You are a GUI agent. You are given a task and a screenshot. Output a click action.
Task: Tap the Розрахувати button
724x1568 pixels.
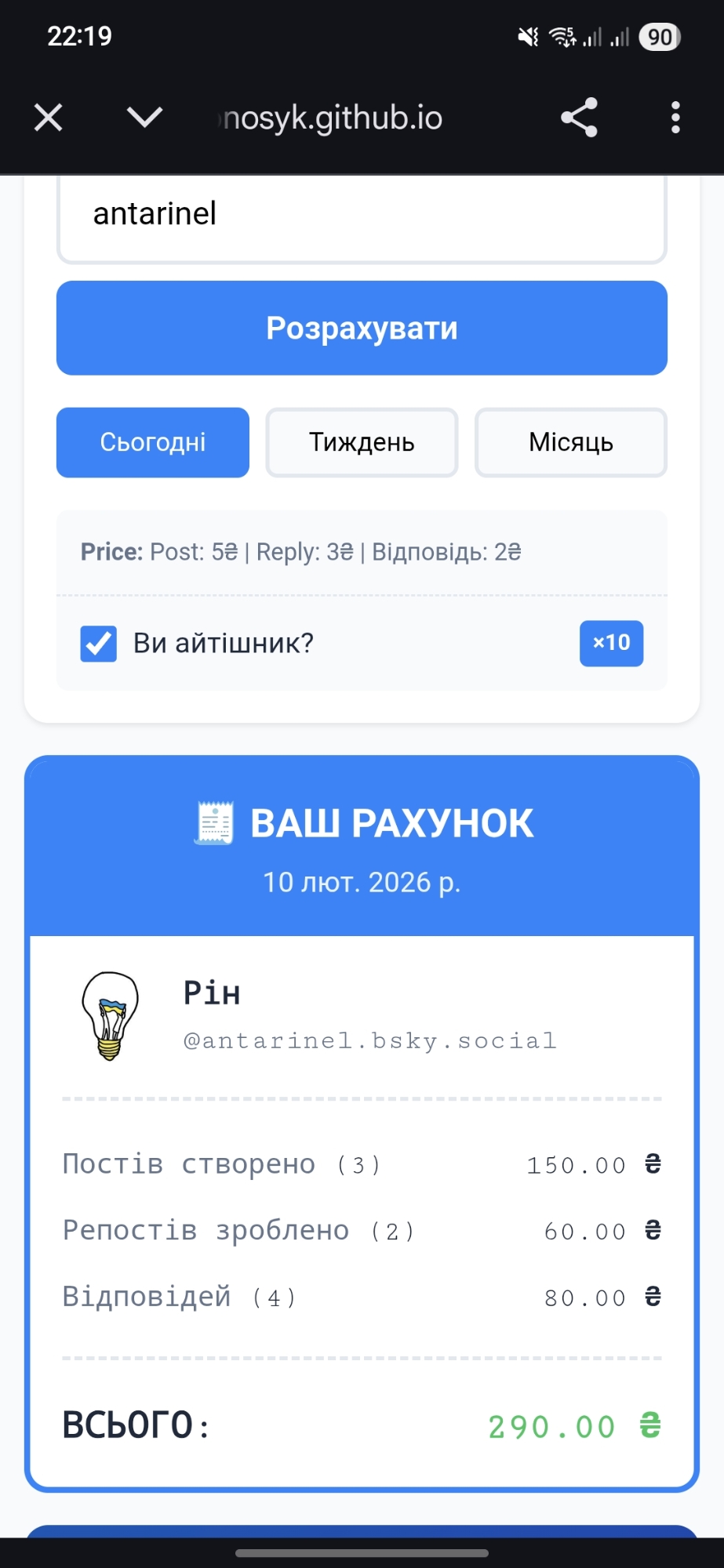(362, 328)
